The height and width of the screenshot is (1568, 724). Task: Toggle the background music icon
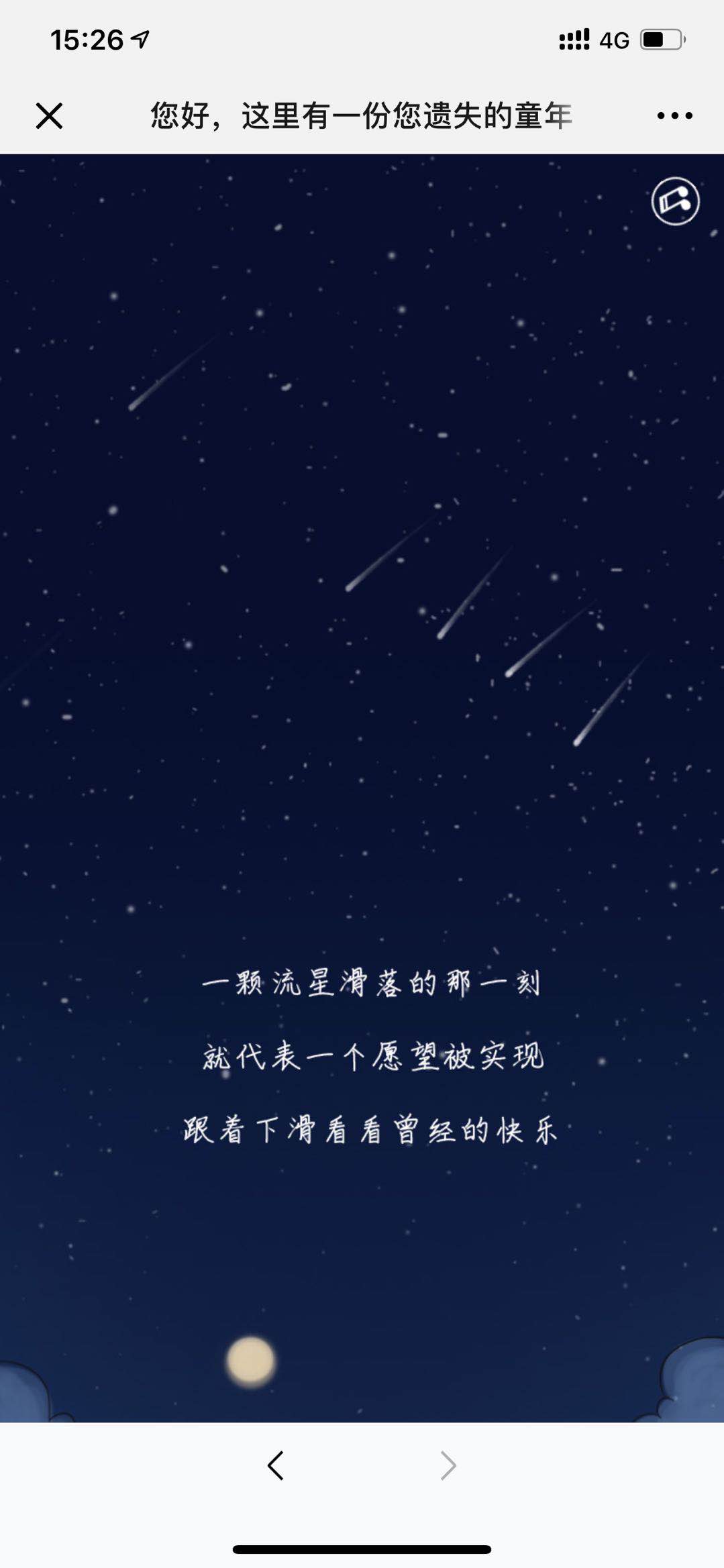click(x=675, y=201)
